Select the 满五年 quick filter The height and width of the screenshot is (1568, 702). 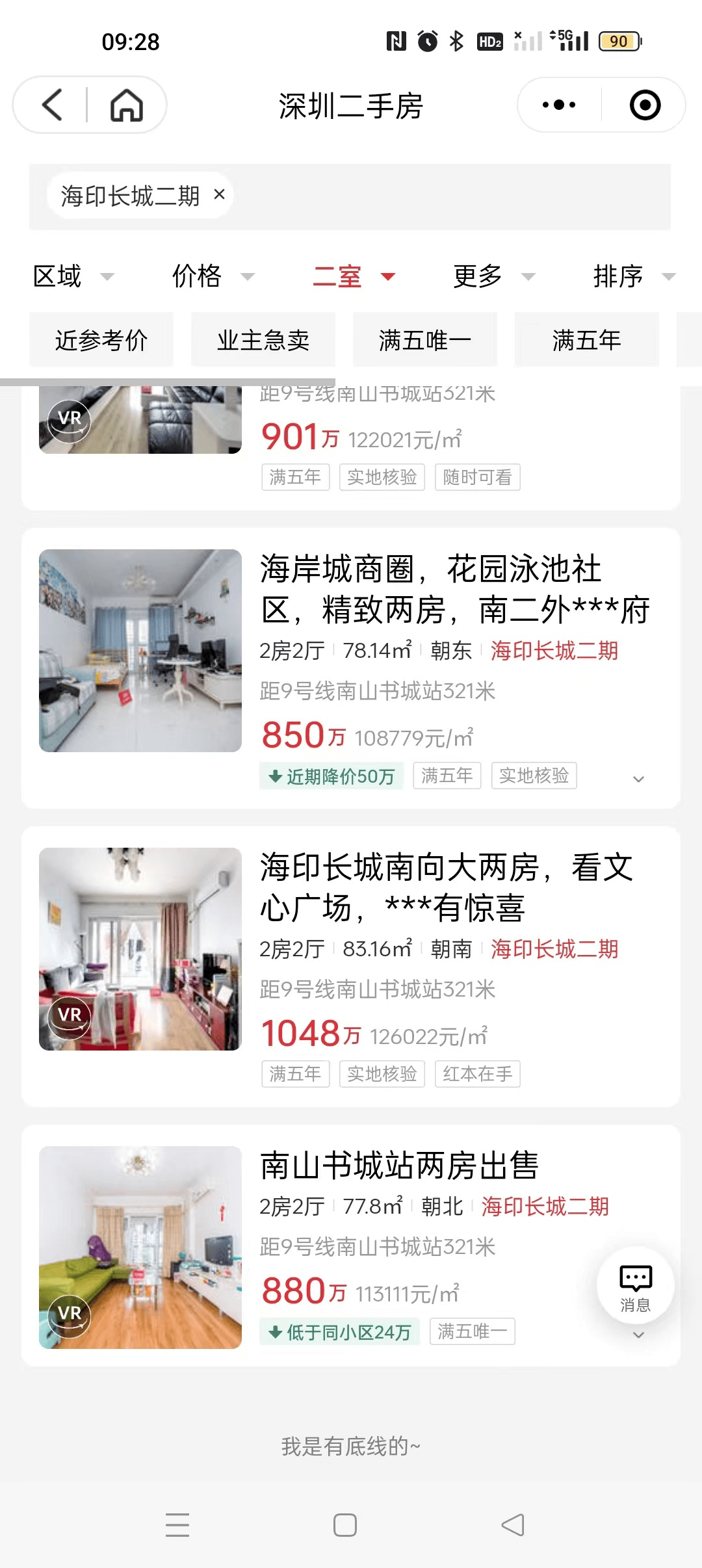(586, 339)
